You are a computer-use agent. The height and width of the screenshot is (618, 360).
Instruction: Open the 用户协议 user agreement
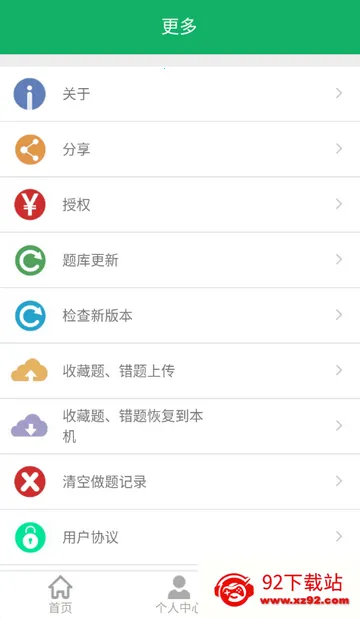[x=180, y=537]
